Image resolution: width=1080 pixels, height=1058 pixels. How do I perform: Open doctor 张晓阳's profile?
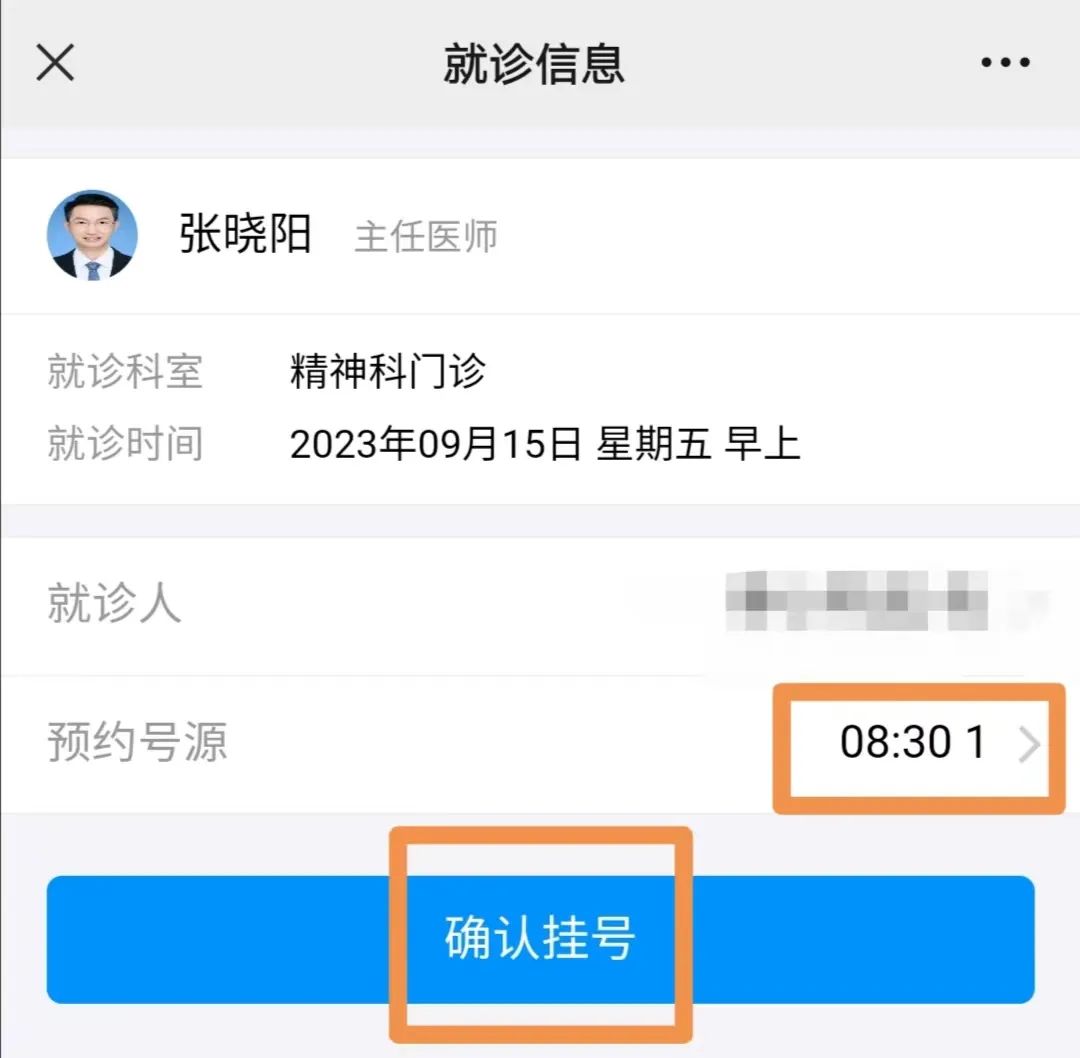click(x=245, y=235)
